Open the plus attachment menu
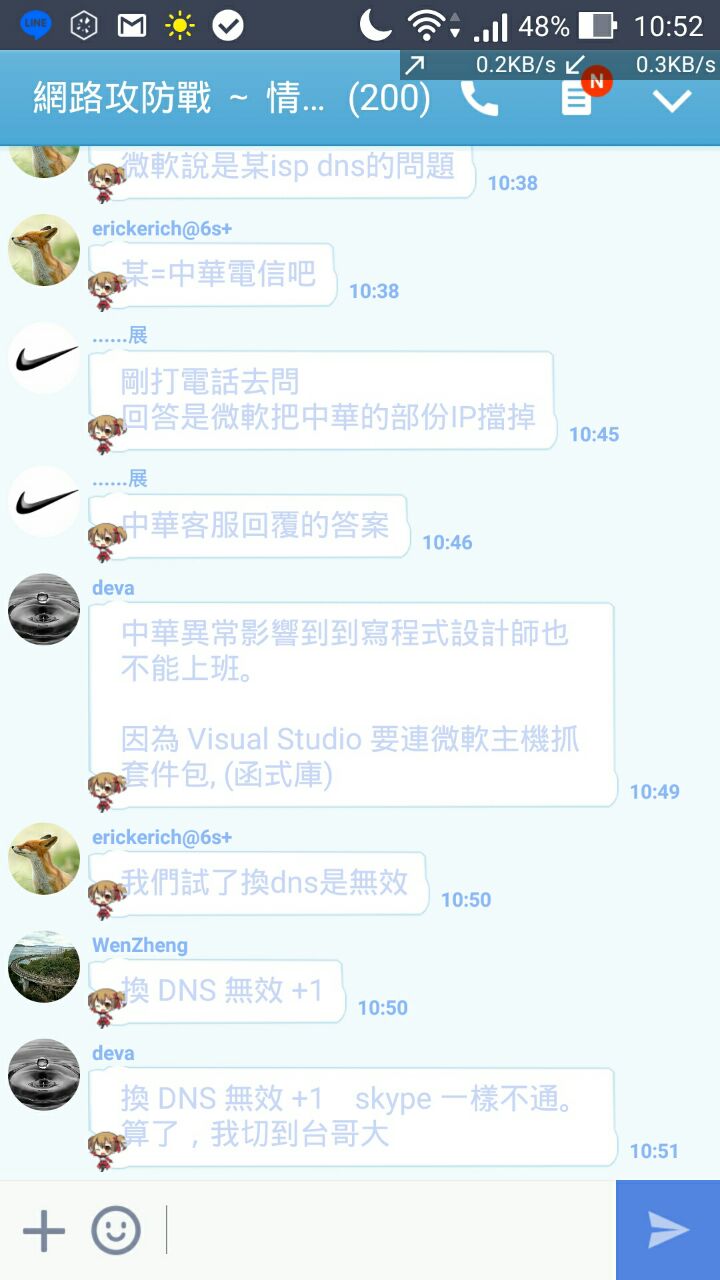This screenshot has height=1280, width=720. tap(44, 1231)
